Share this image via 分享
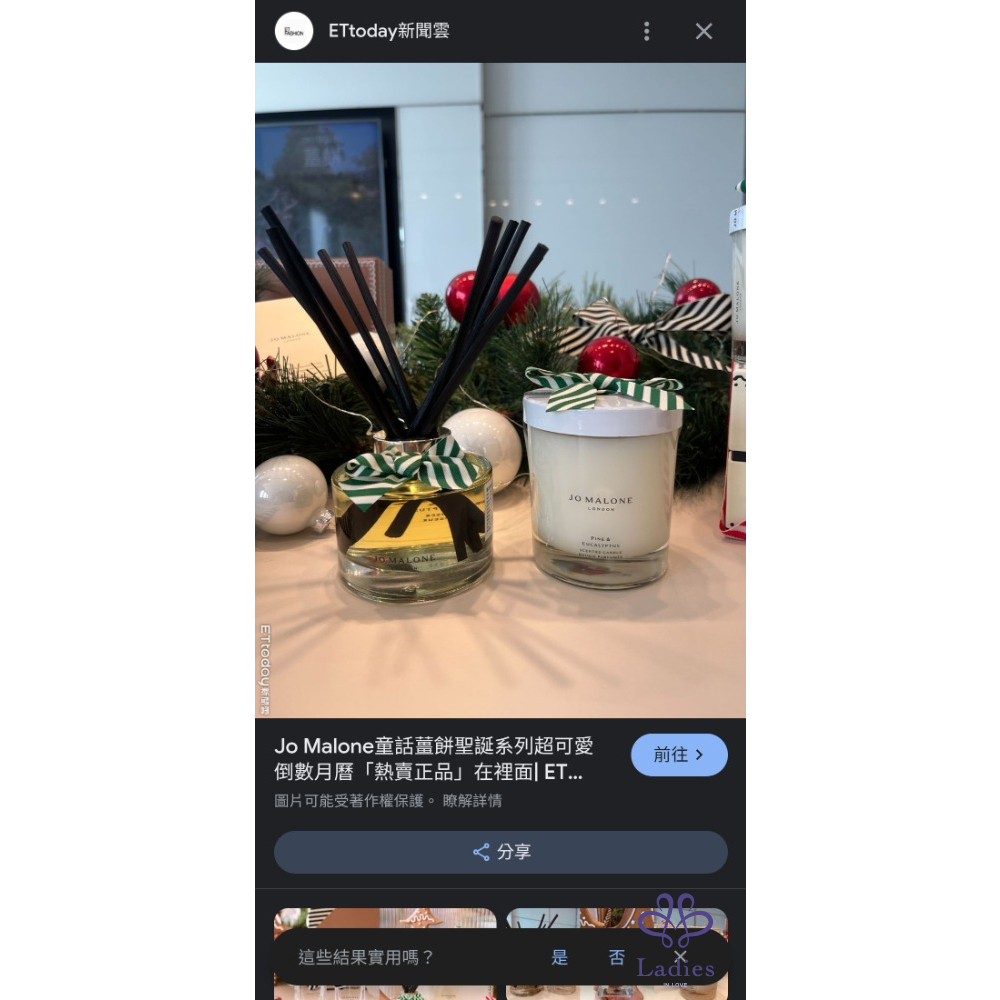This screenshot has width=1000, height=1000. pyautogui.click(x=500, y=852)
